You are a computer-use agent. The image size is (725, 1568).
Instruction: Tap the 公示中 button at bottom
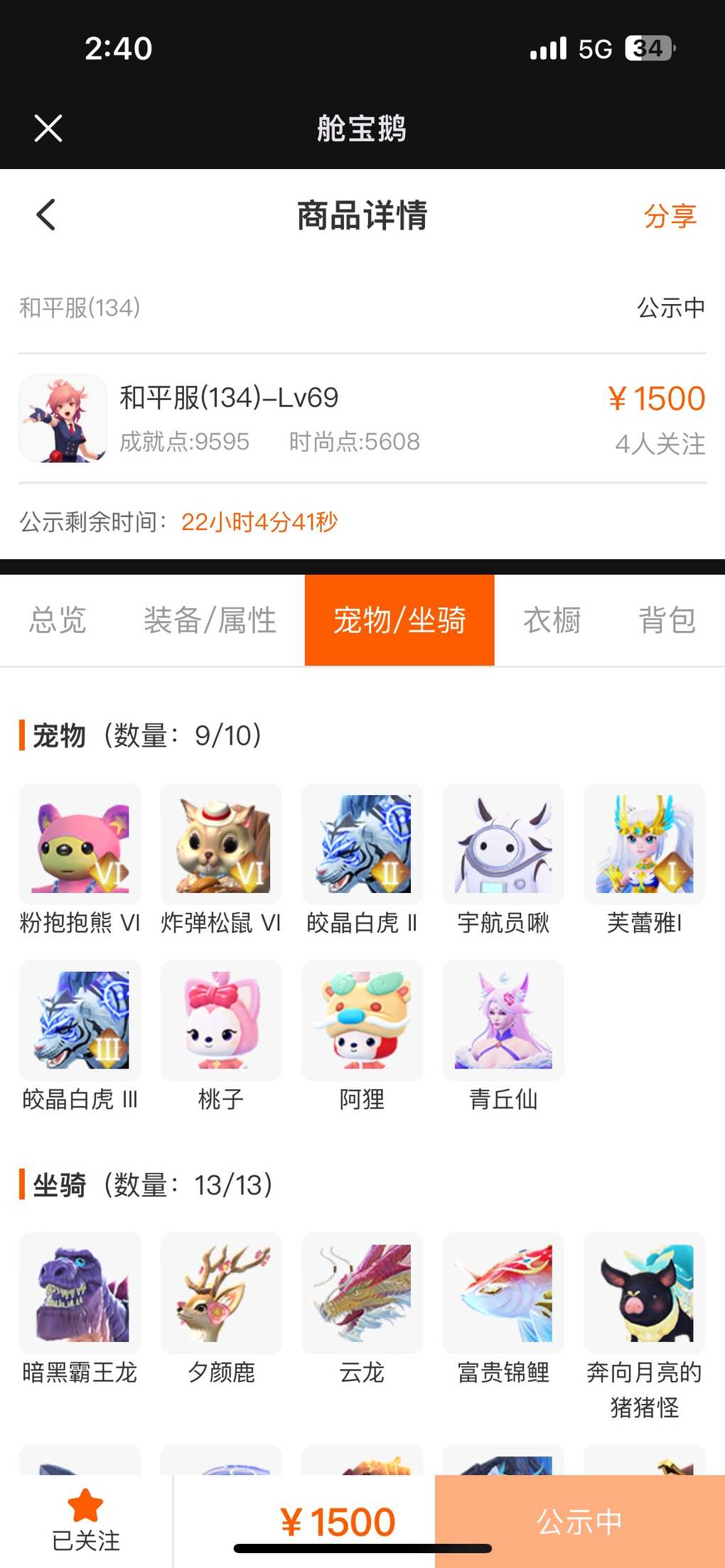click(x=579, y=1521)
